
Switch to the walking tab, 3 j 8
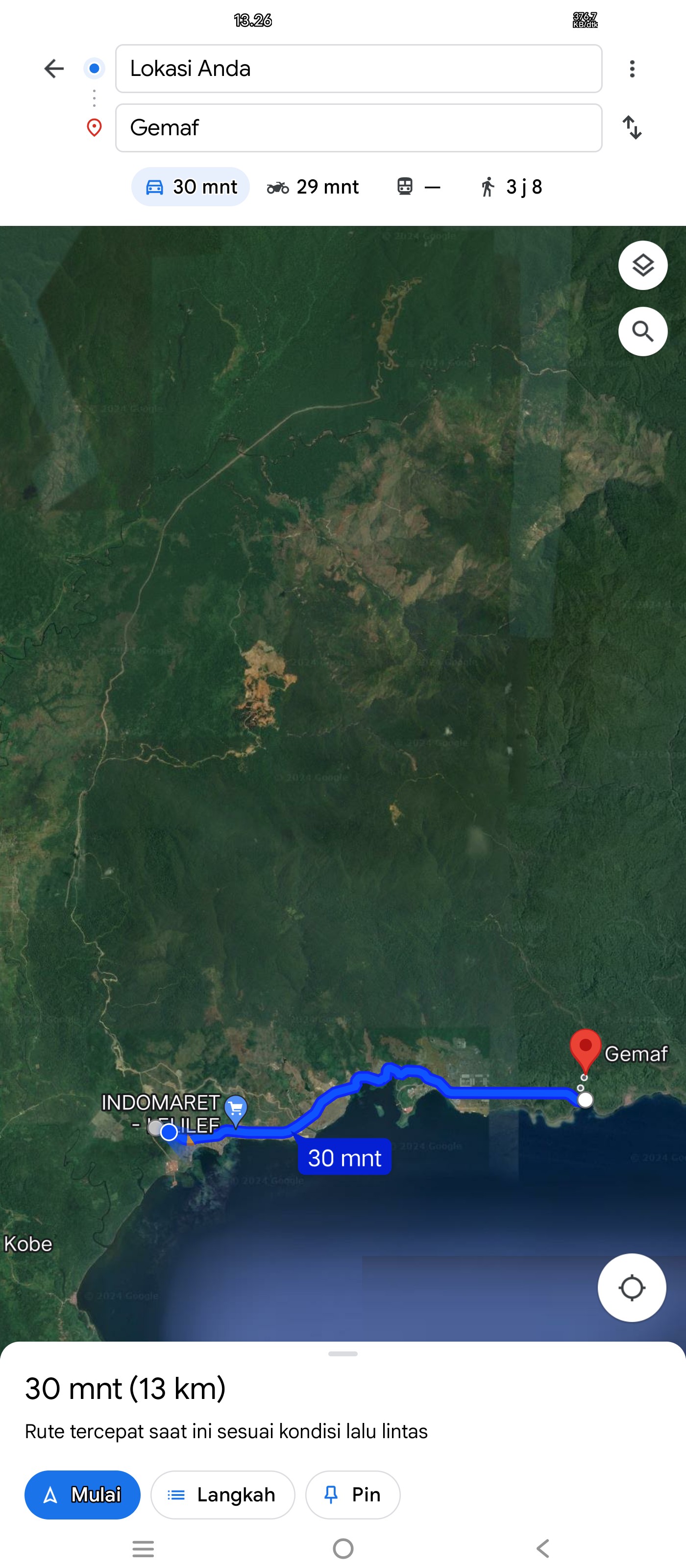tap(511, 187)
